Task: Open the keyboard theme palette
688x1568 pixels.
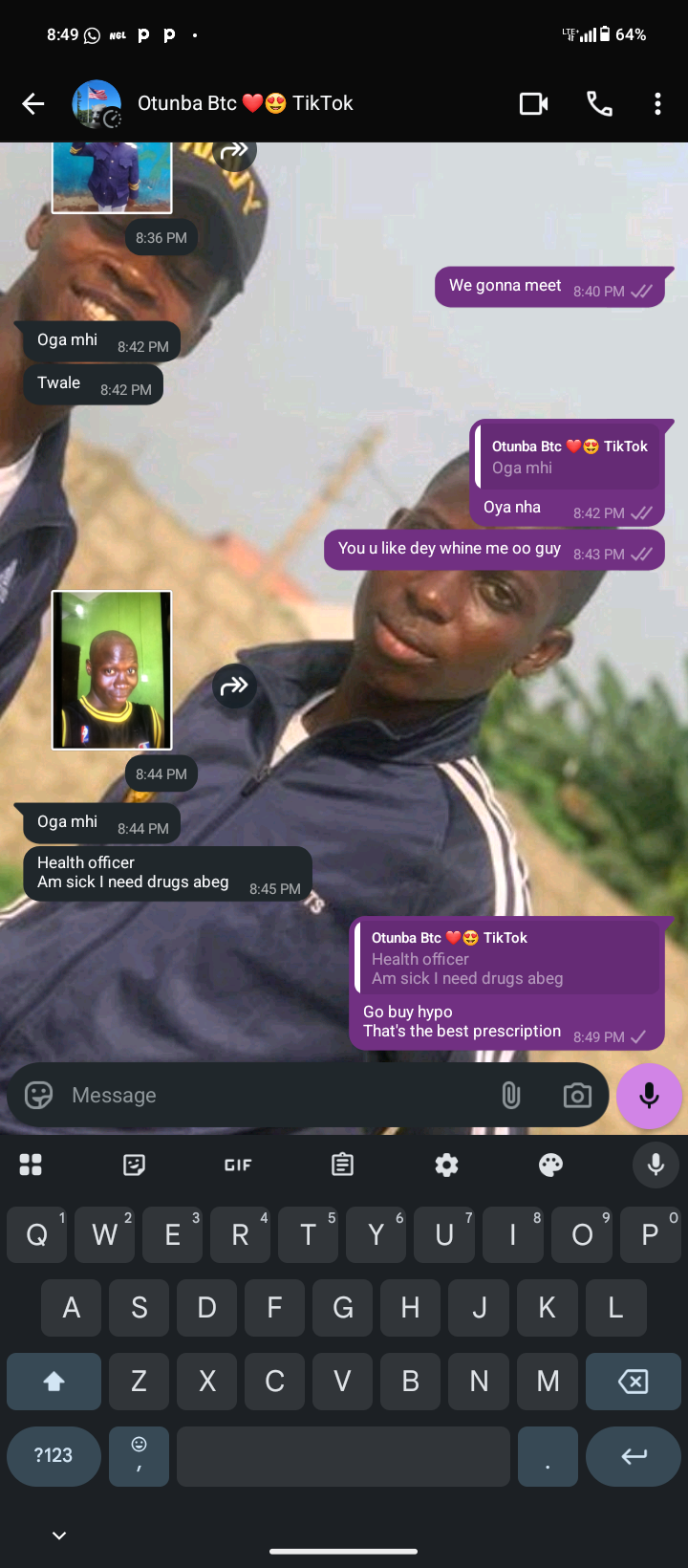Action: click(x=550, y=1165)
